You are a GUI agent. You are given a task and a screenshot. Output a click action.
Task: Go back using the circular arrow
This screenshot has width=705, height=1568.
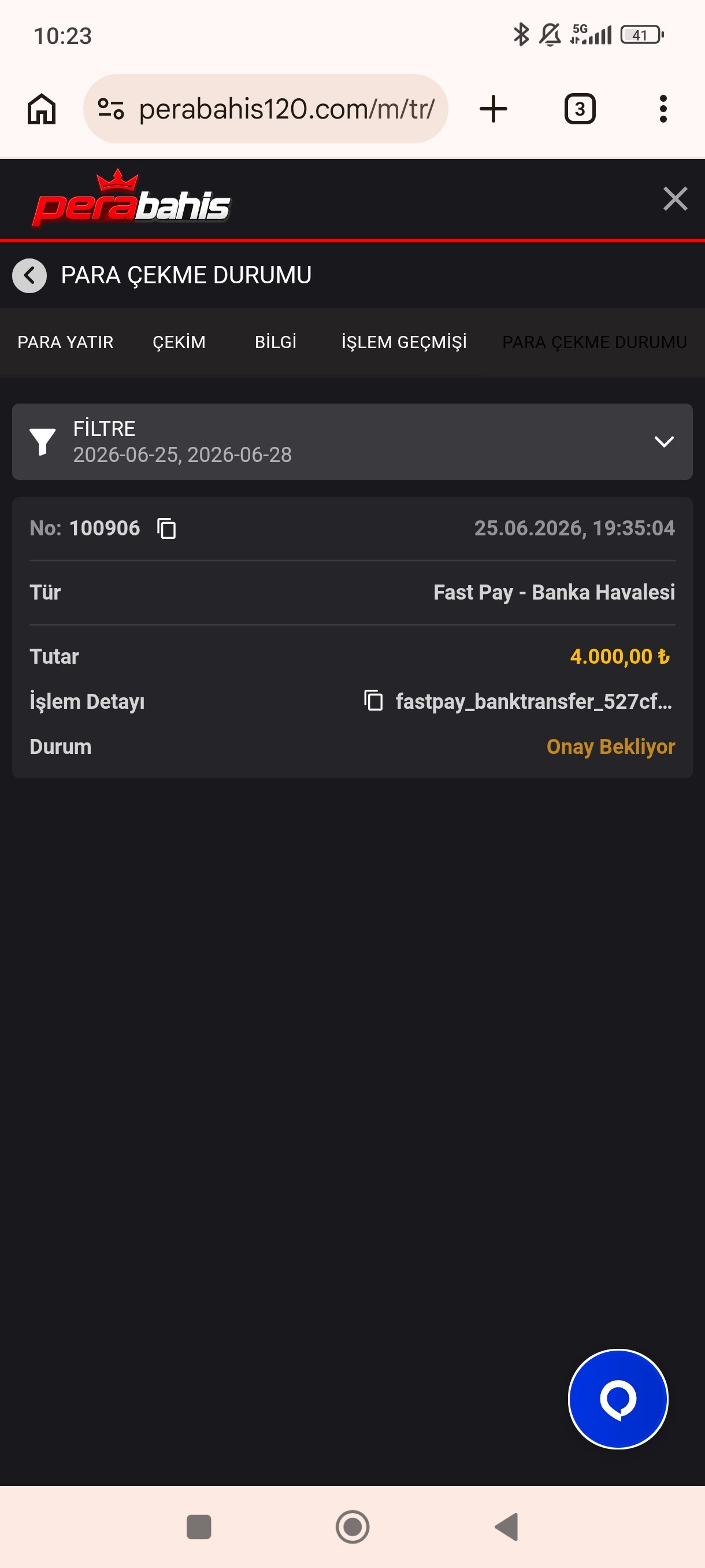point(29,276)
